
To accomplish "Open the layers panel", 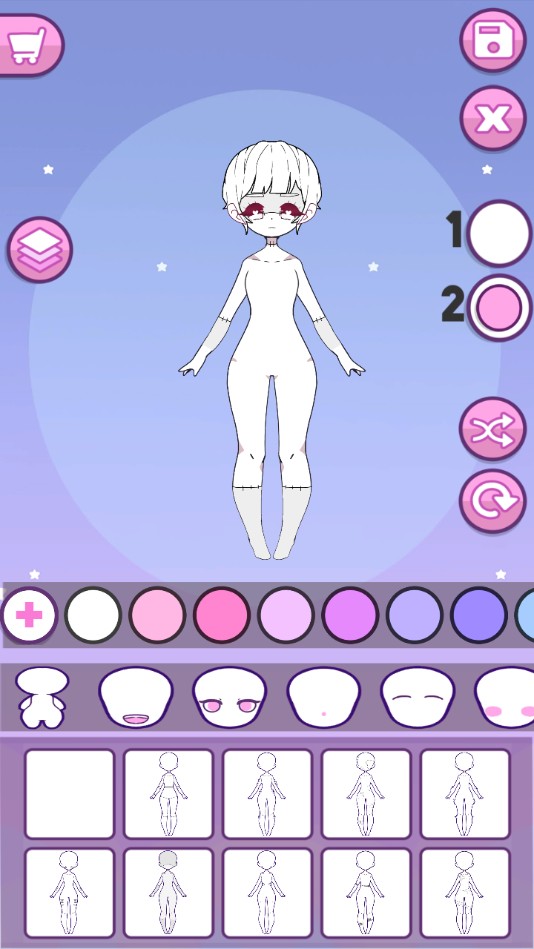I will coord(40,249).
